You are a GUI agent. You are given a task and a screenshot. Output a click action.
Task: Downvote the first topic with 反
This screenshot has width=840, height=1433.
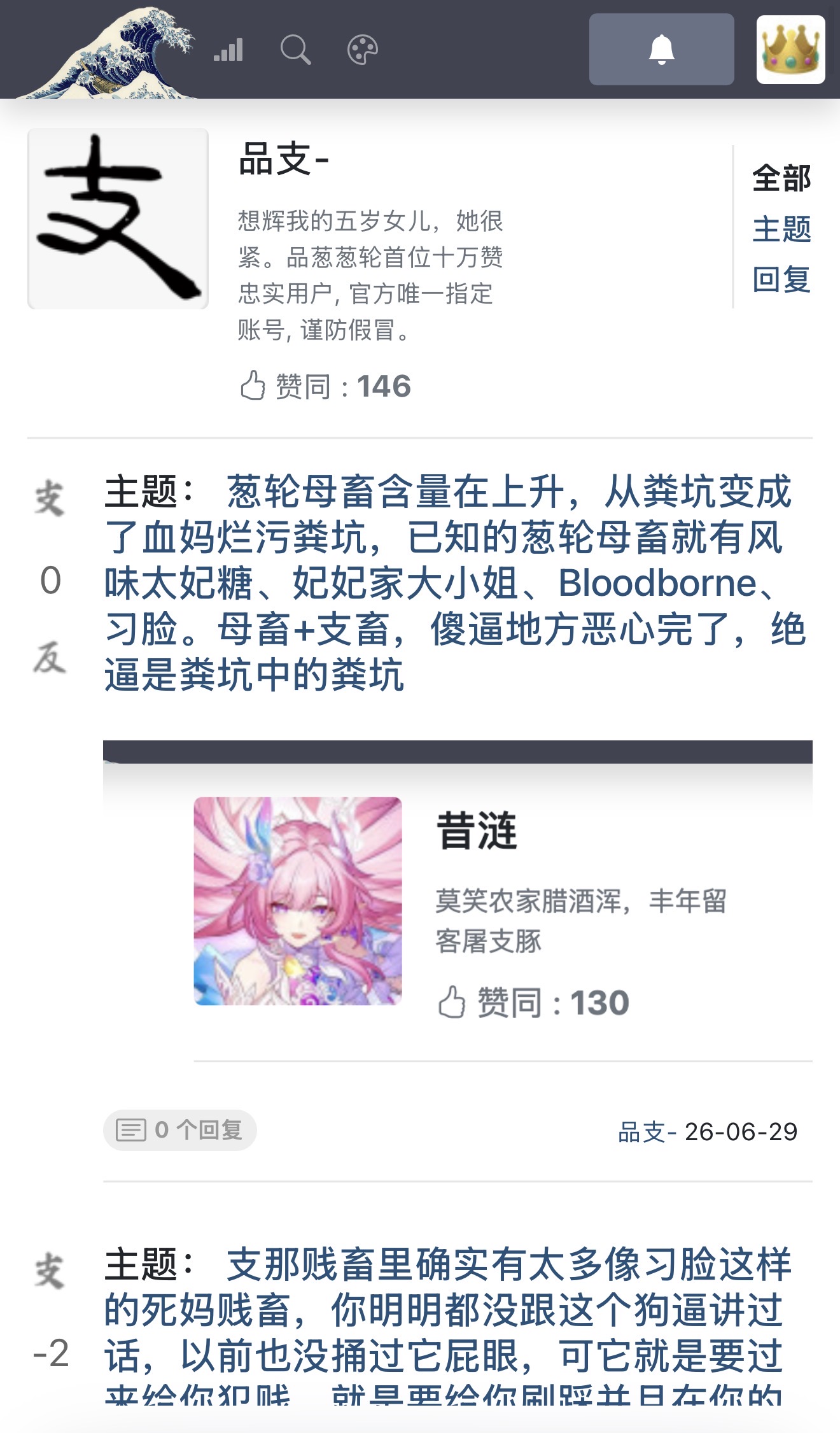tap(50, 657)
